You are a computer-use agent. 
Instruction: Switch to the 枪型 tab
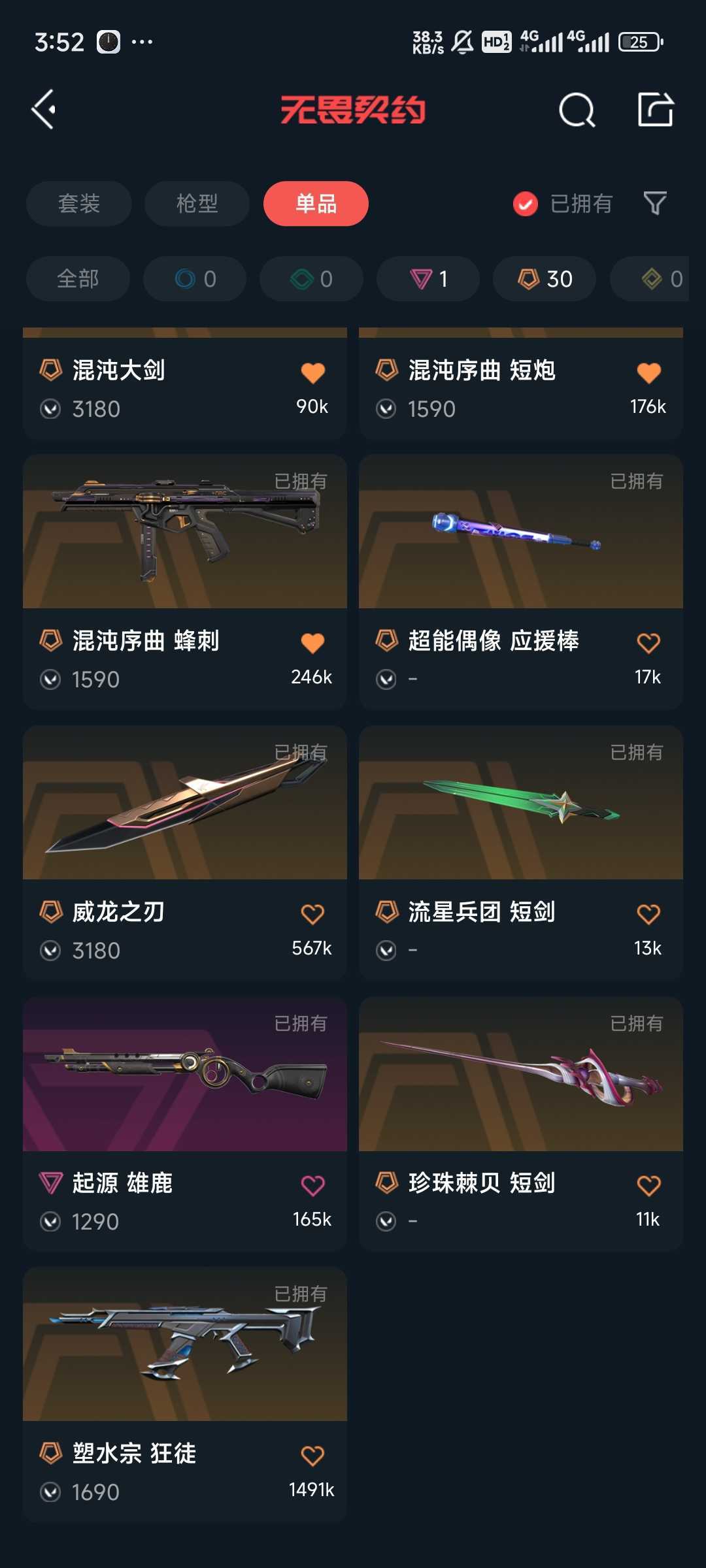click(197, 204)
